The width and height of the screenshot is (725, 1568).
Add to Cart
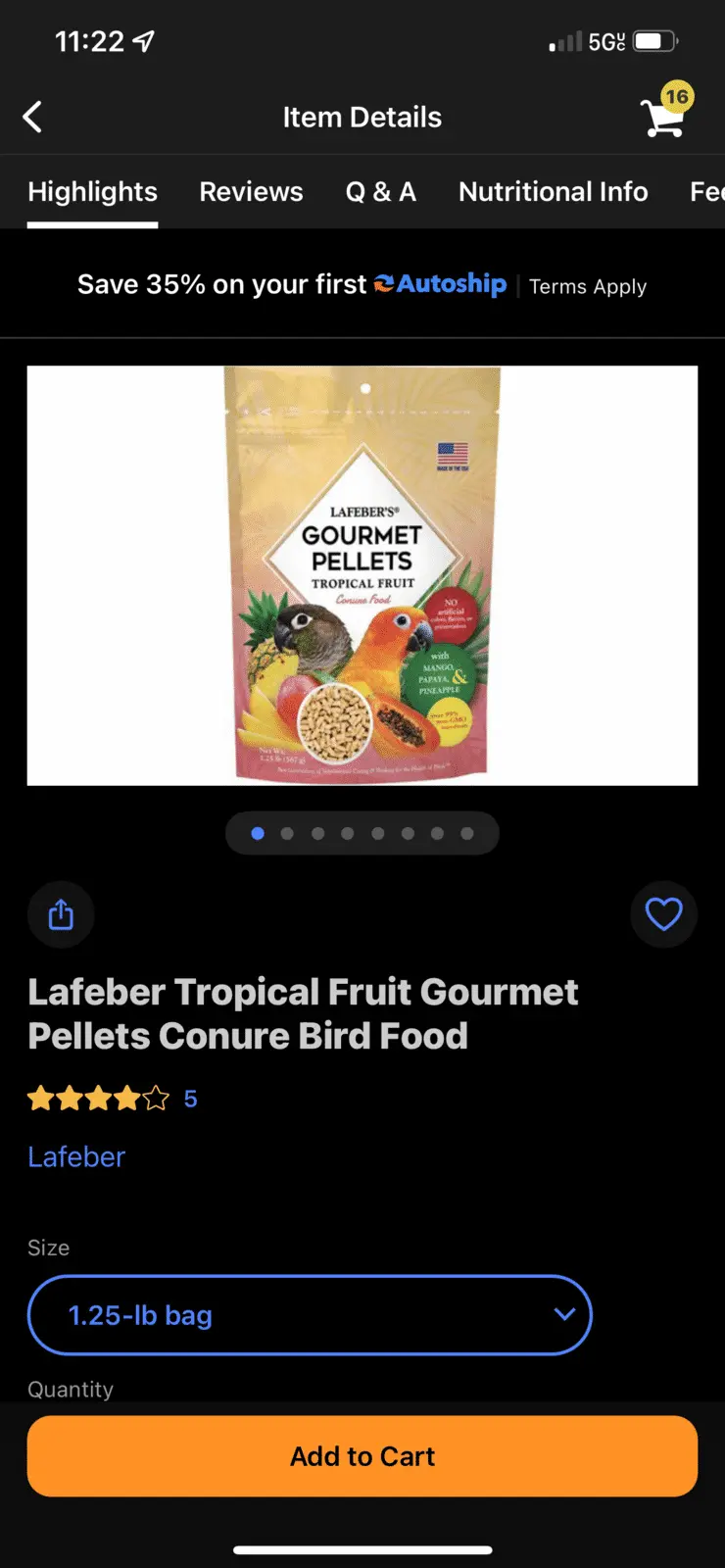coord(362,1456)
